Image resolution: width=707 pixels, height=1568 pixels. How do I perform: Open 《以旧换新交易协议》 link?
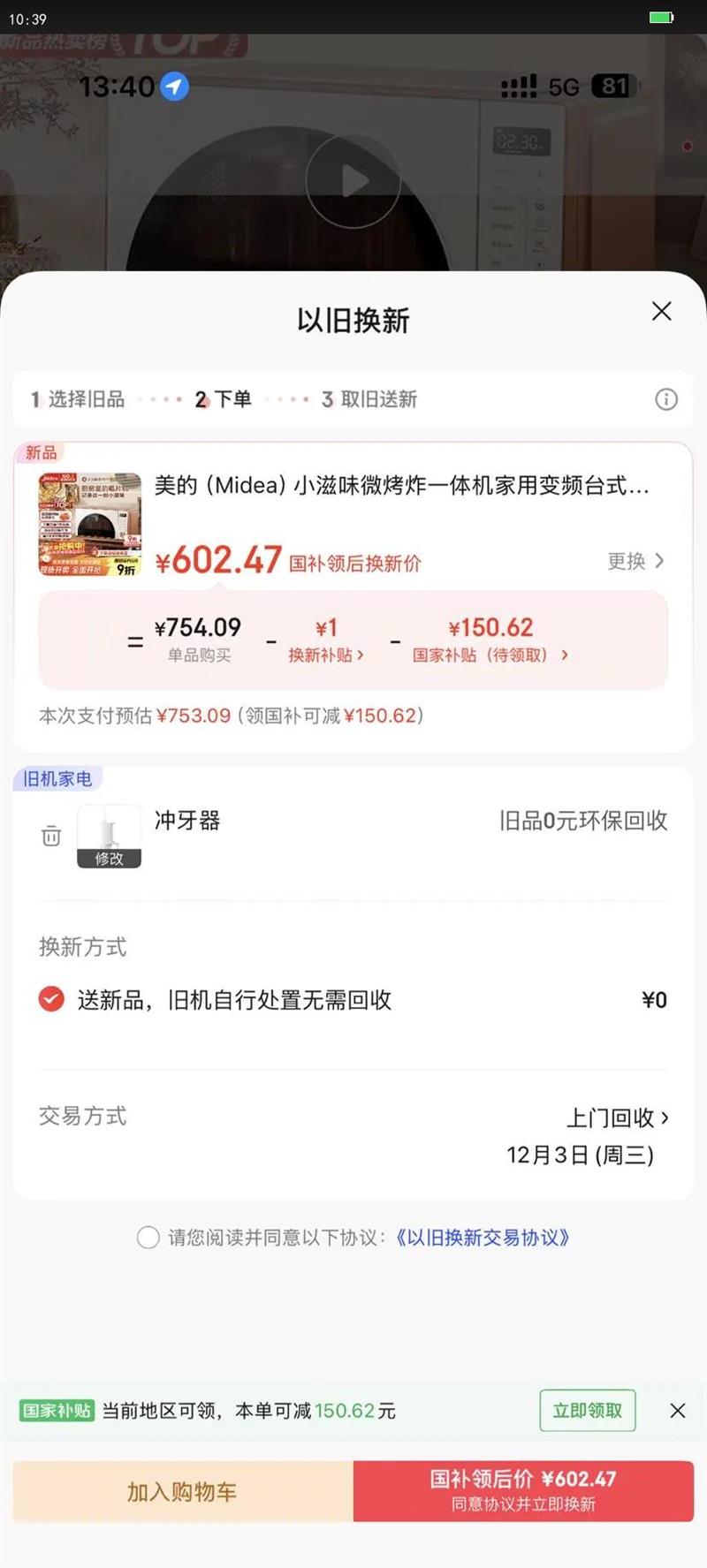pyautogui.click(x=482, y=1238)
